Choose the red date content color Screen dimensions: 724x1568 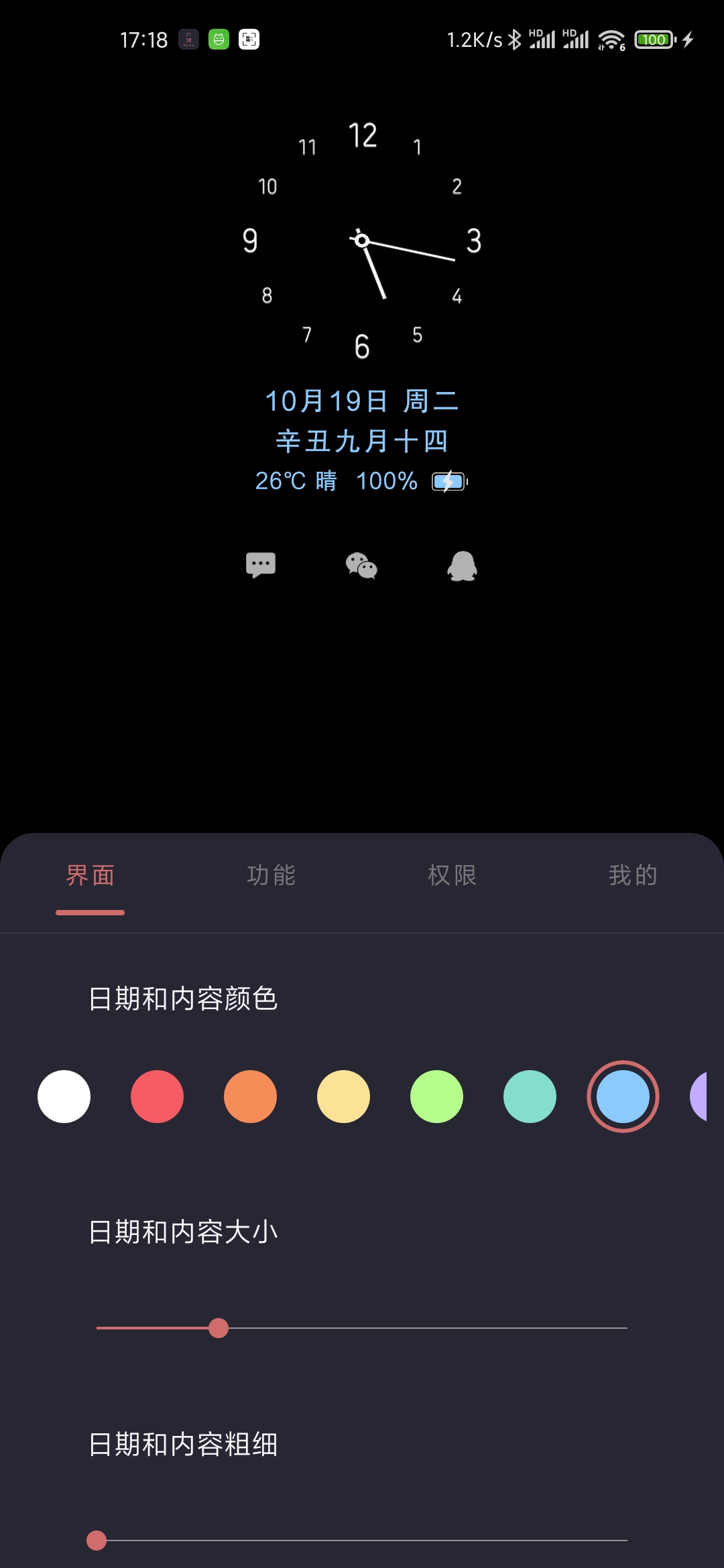point(157,1097)
